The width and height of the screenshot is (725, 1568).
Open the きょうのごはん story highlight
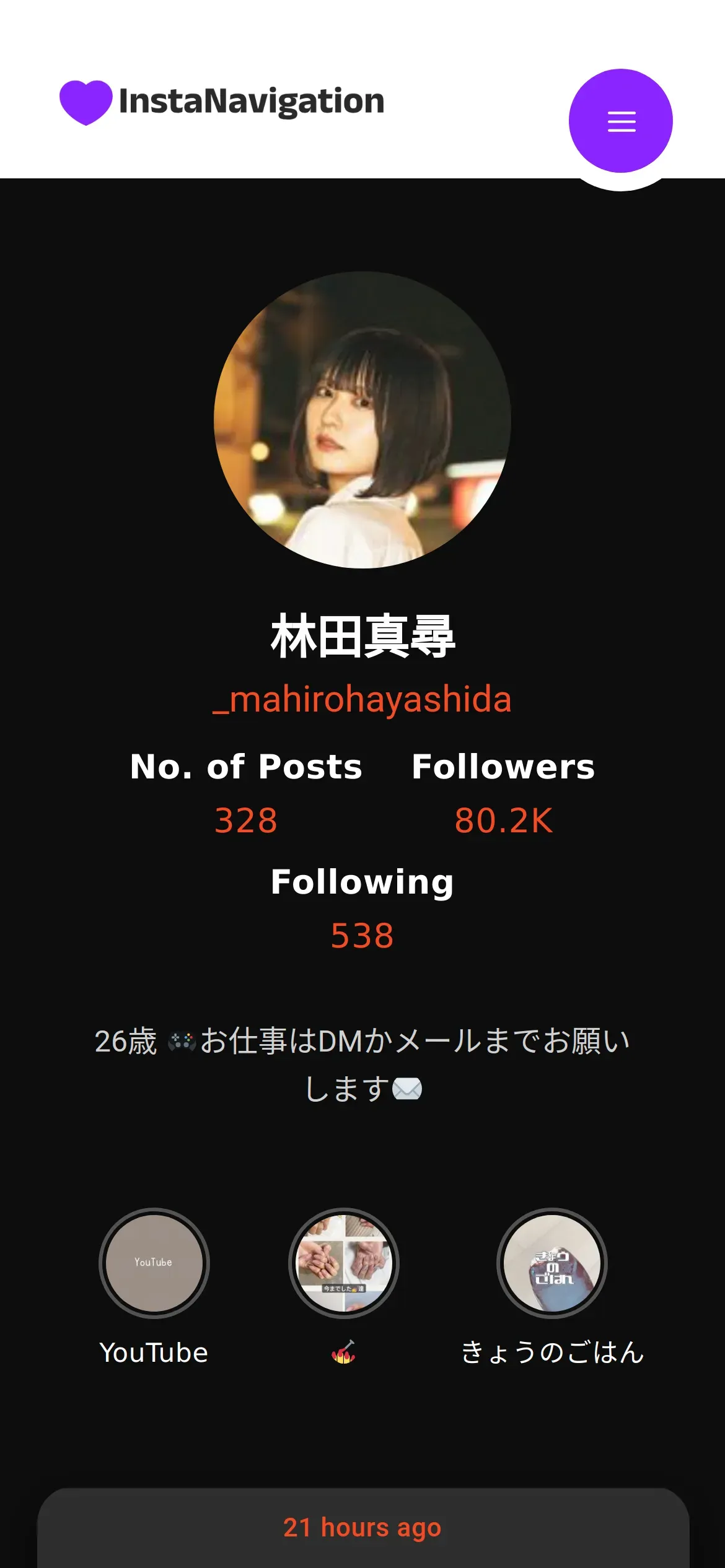551,1263
